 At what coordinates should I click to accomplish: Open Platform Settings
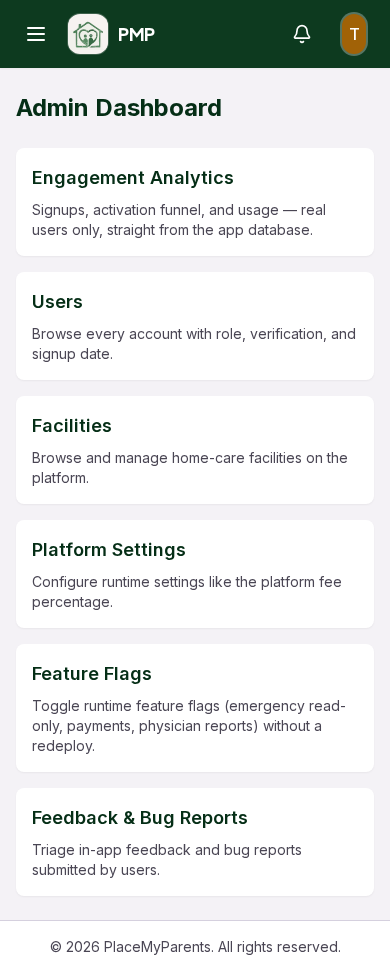(195, 575)
